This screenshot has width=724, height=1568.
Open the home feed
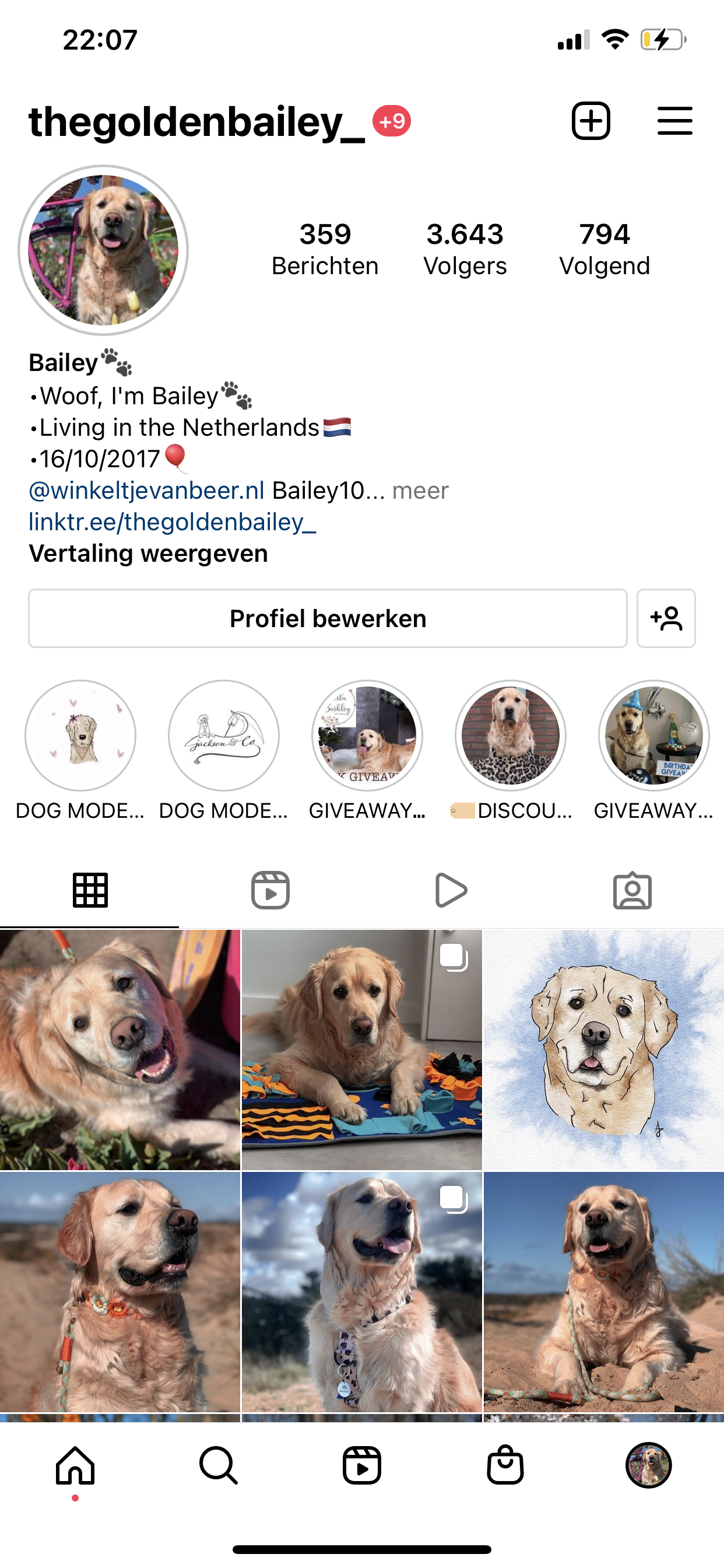pos(75,1465)
